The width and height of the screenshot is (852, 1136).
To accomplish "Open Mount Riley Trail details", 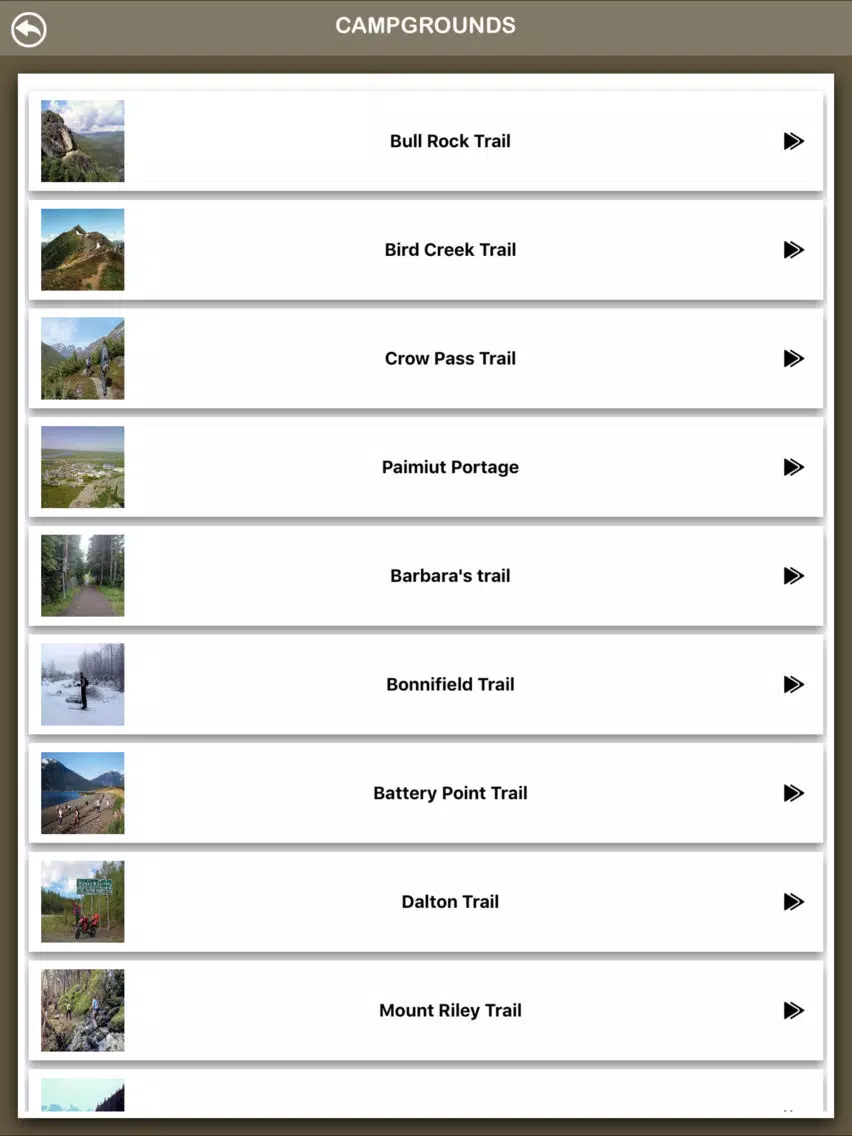I will (426, 1011).
